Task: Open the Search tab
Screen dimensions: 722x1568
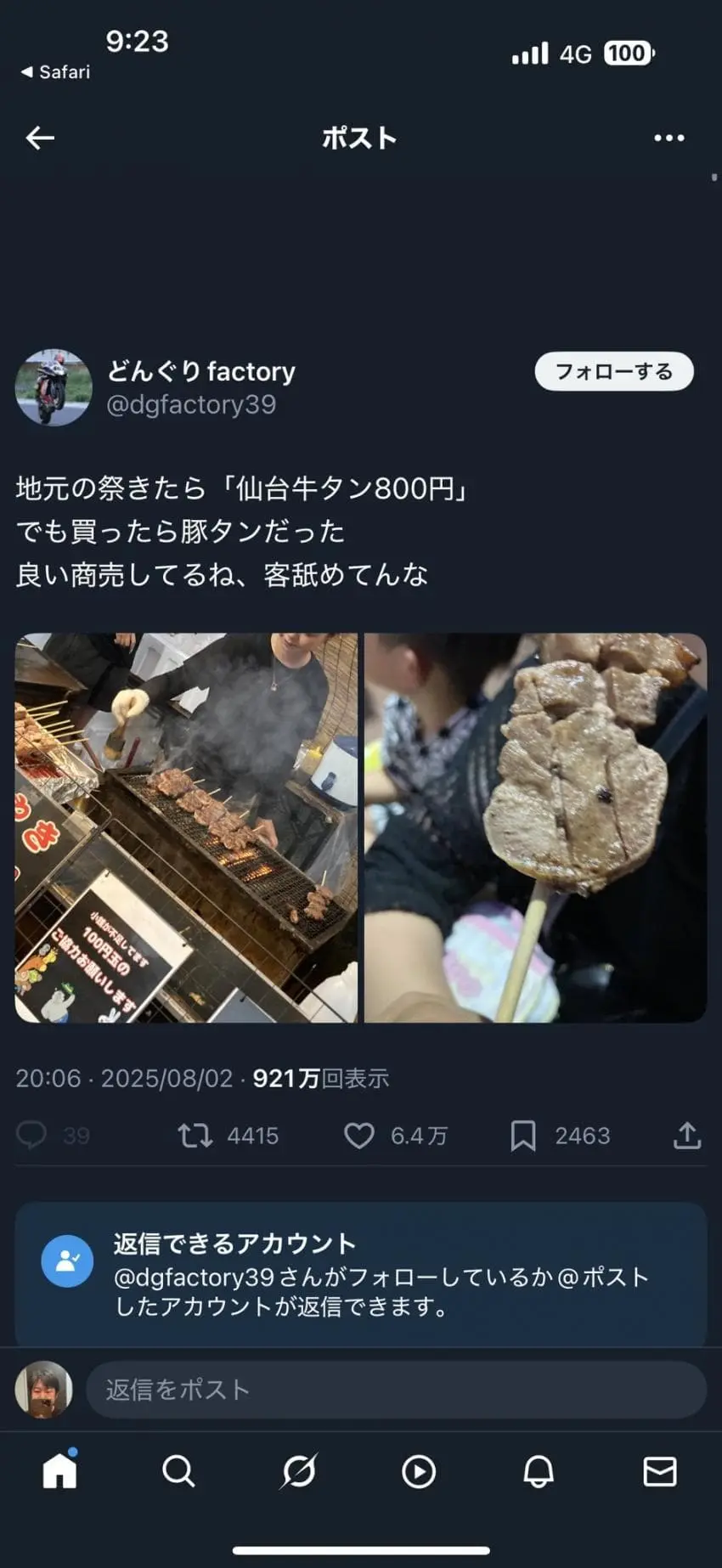Action: tap(178, 1471)
